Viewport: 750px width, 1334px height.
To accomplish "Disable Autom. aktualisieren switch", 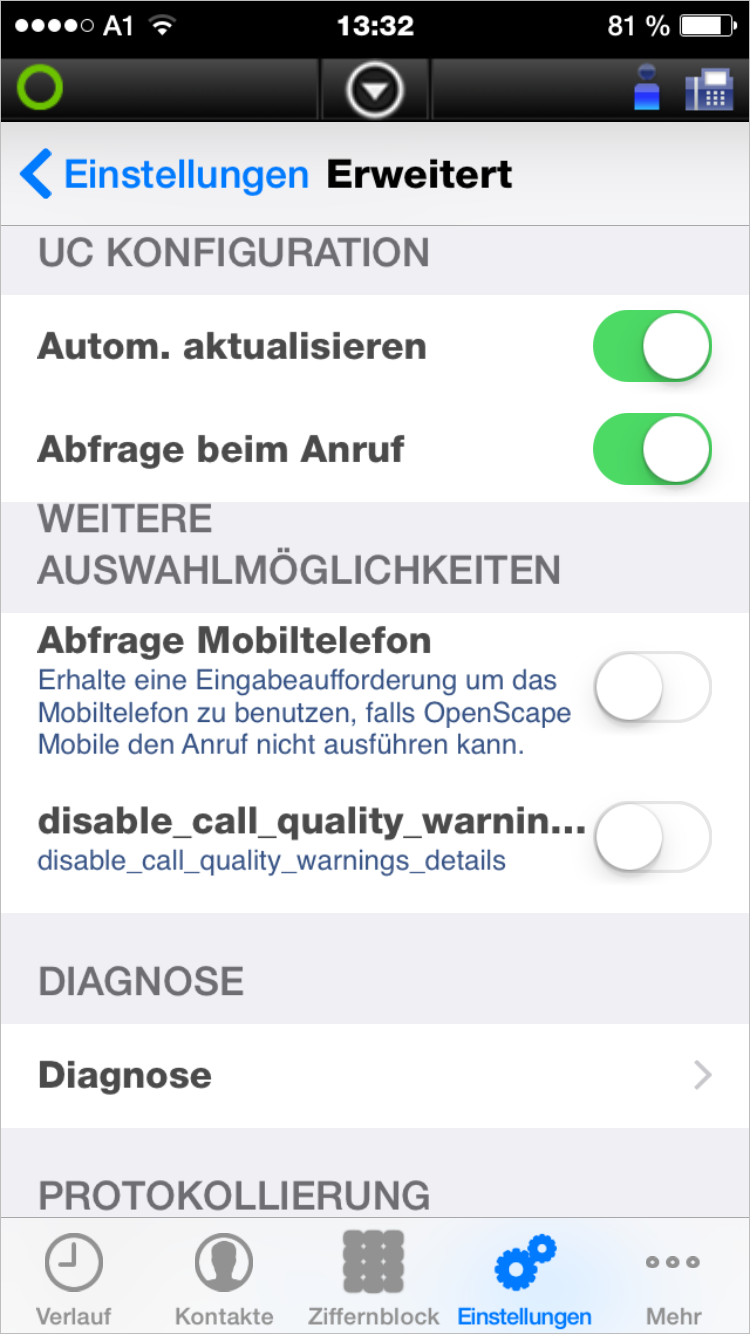I will pyautogui.click(x=652, y=346).
